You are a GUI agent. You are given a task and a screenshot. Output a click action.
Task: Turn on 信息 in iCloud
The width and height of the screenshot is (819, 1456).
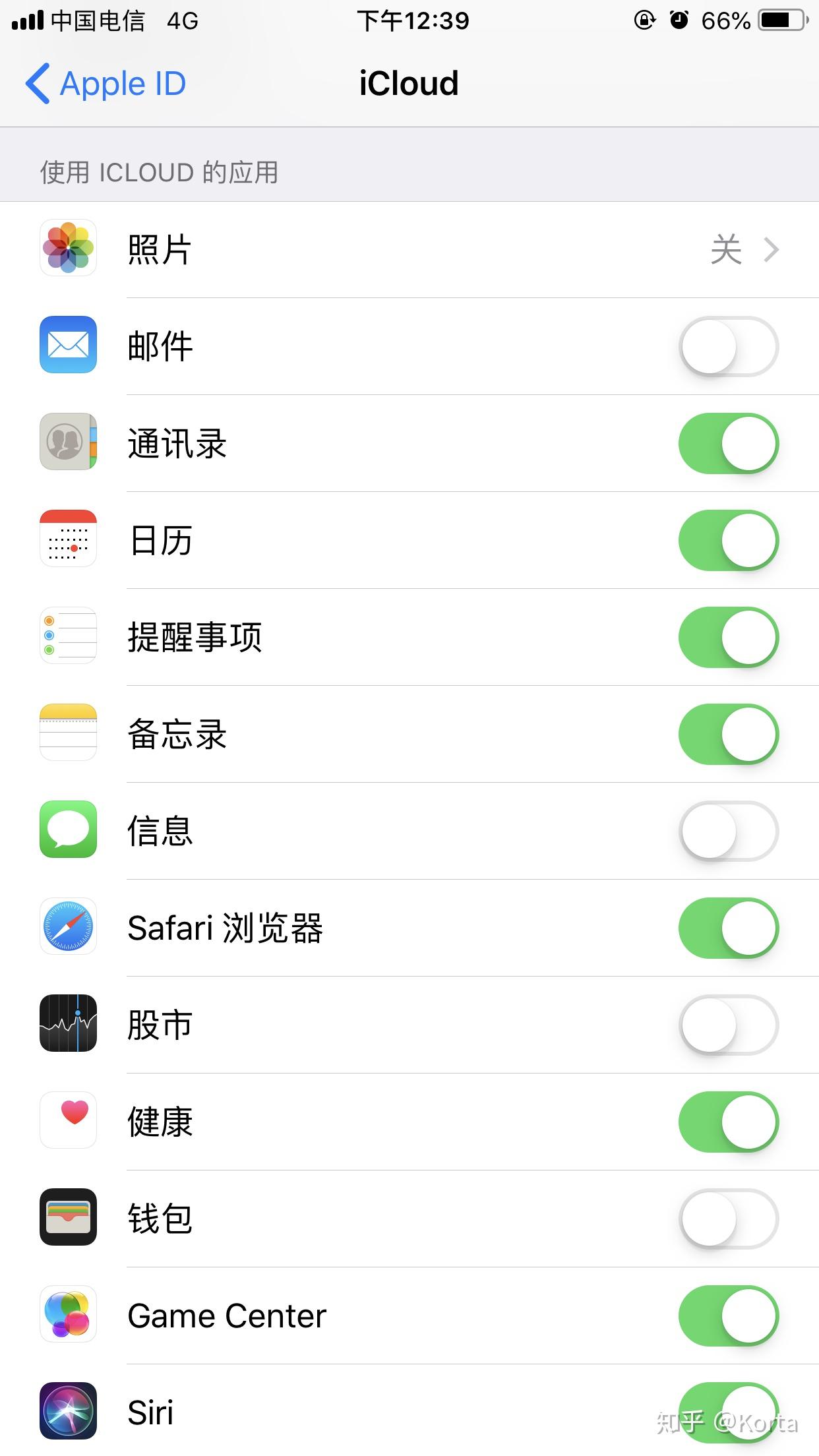729,832
